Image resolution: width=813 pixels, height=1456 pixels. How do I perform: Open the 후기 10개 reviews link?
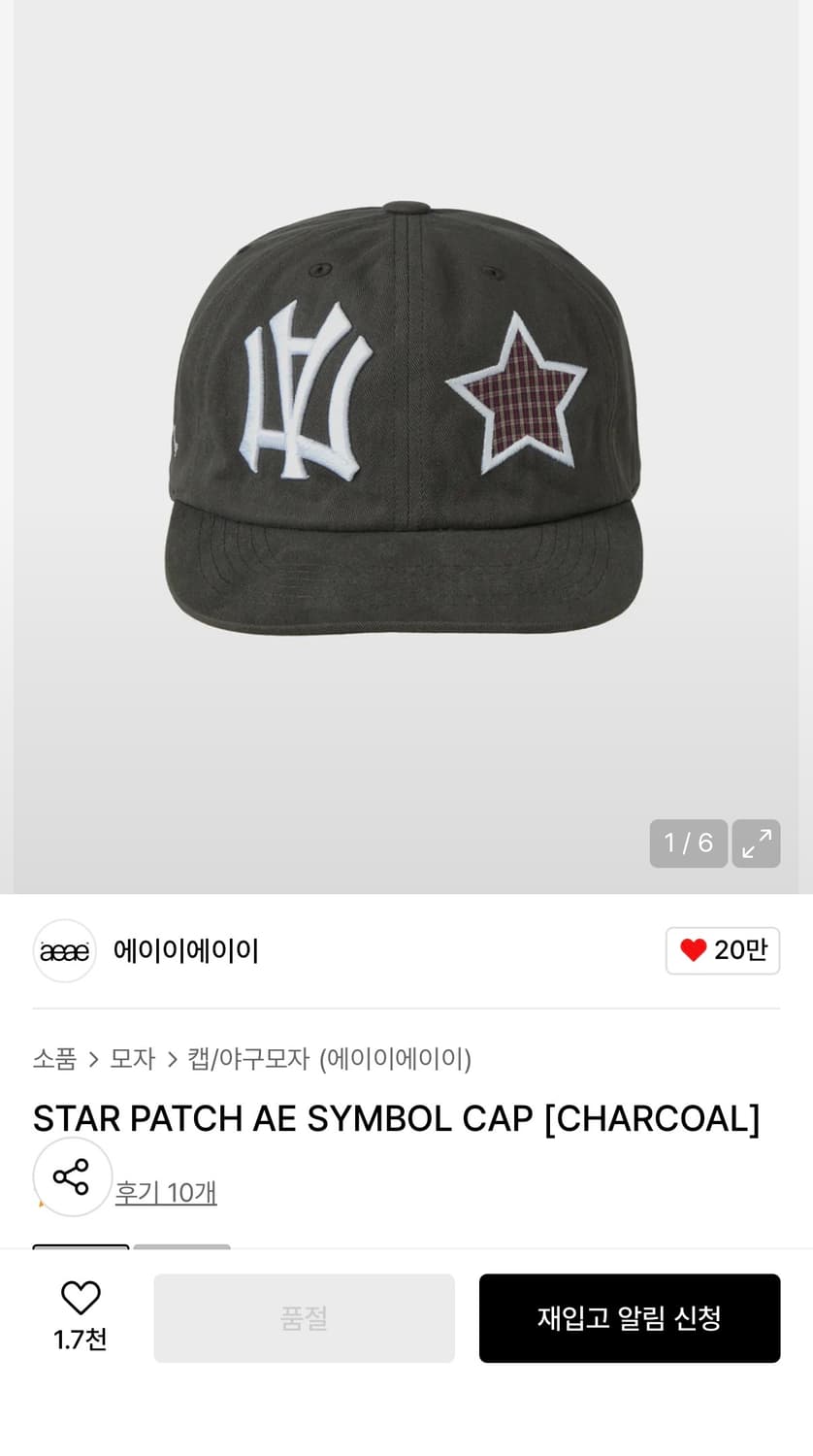coord(166,1192)
